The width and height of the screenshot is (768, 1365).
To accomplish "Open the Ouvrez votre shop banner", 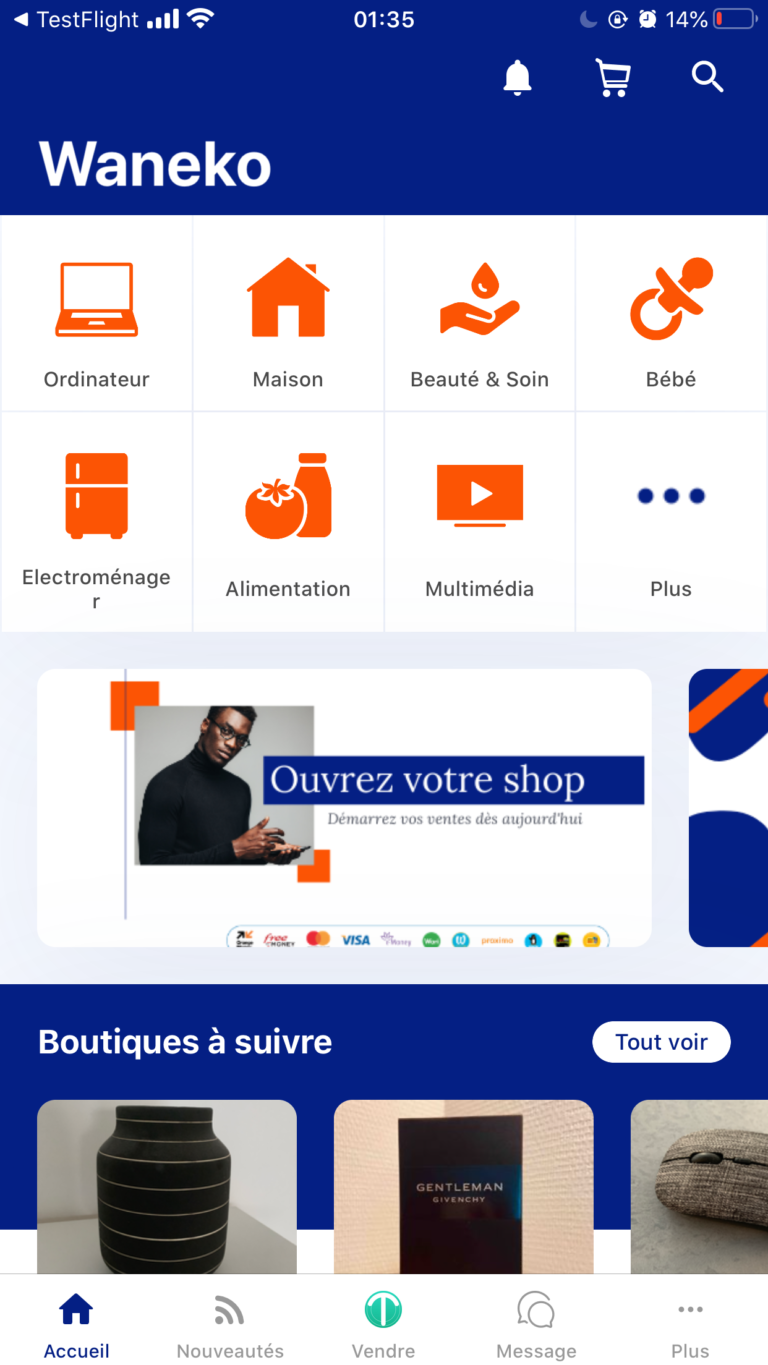I will point(345,807).
